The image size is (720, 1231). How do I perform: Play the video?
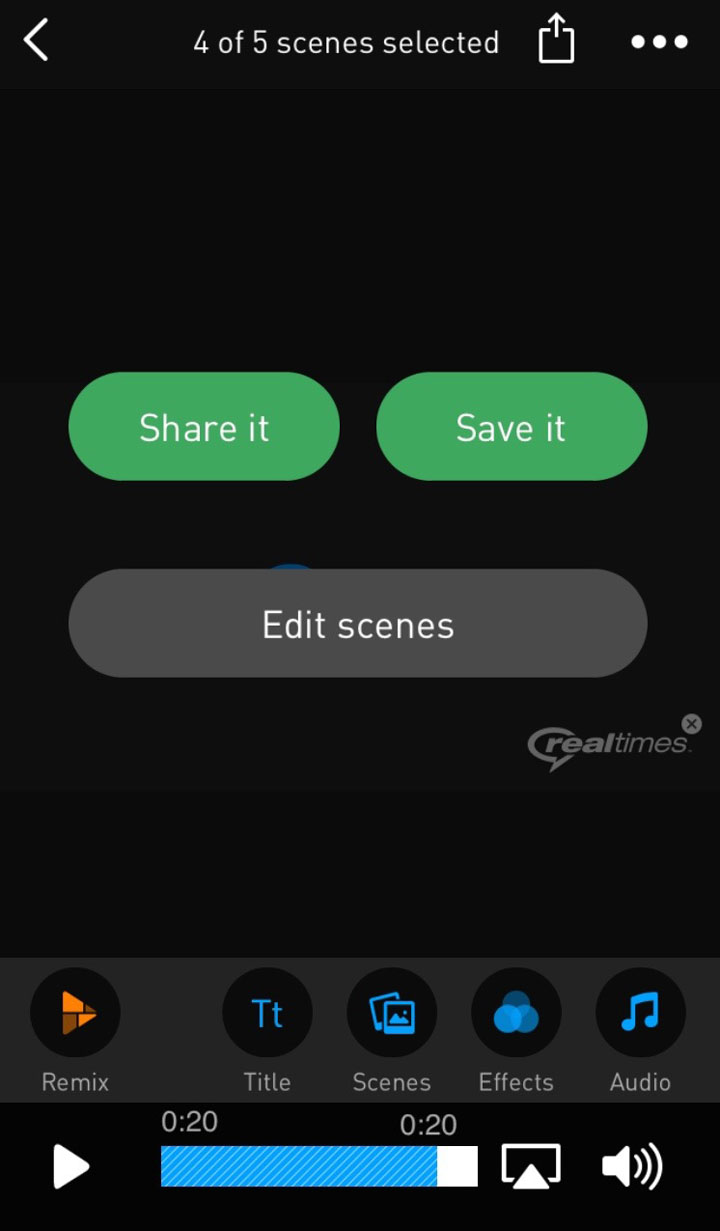click(71, 1167)
